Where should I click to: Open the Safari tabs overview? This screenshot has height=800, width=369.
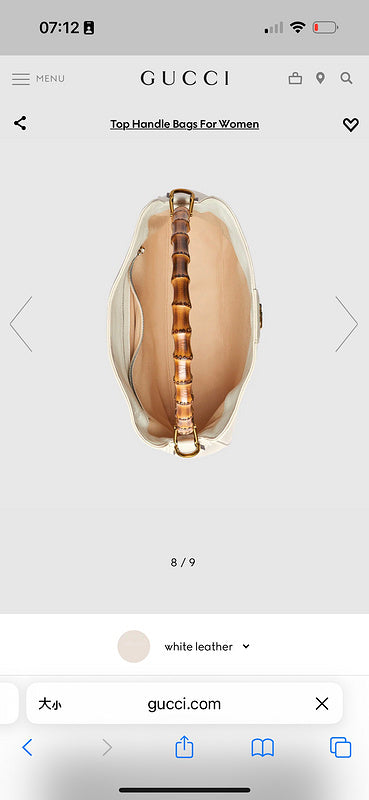(x=340, y=747)
